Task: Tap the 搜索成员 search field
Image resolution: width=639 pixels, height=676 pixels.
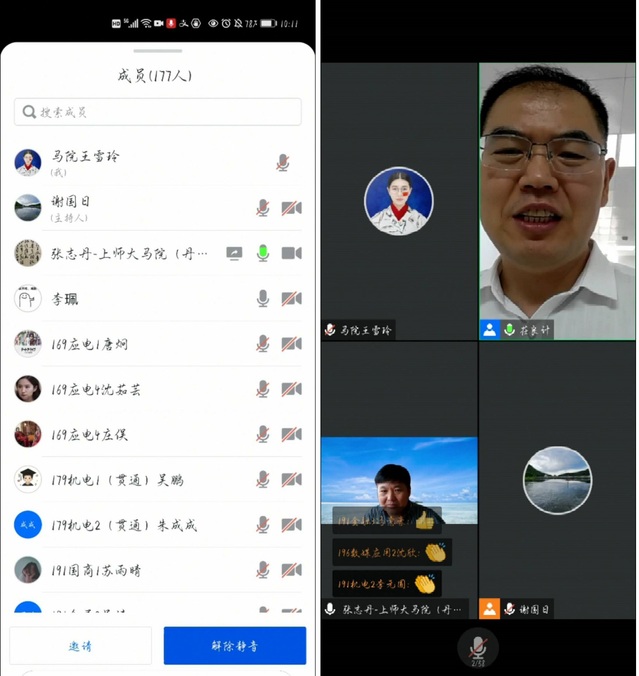Action: pos(158,112)
